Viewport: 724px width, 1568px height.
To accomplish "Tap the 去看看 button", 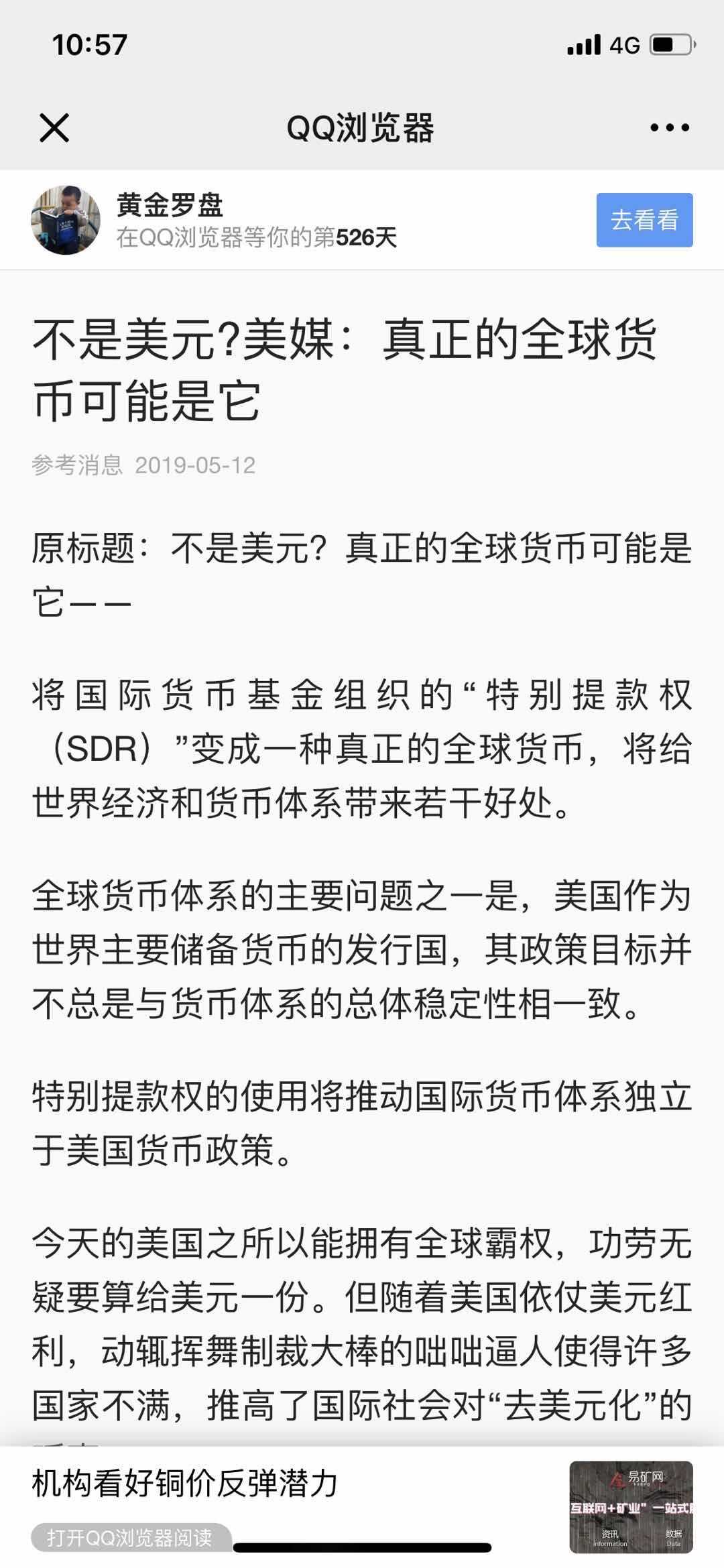I will tap(644, 220).
